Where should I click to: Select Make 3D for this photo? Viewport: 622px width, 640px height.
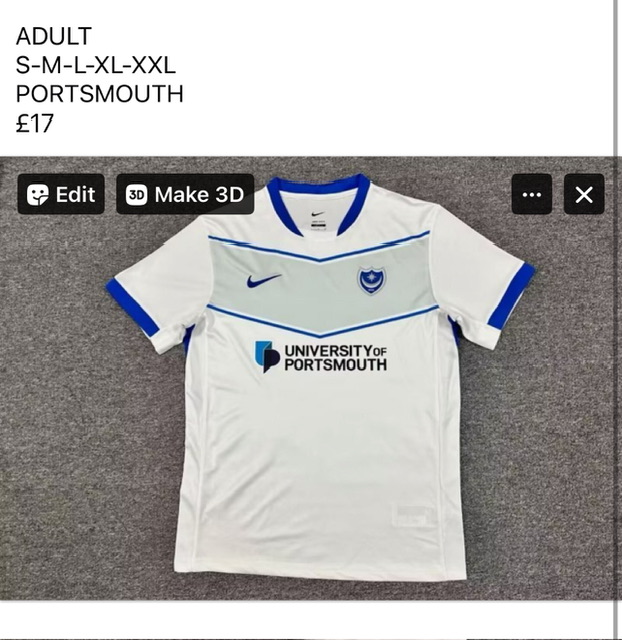click(x=185, y=194)
